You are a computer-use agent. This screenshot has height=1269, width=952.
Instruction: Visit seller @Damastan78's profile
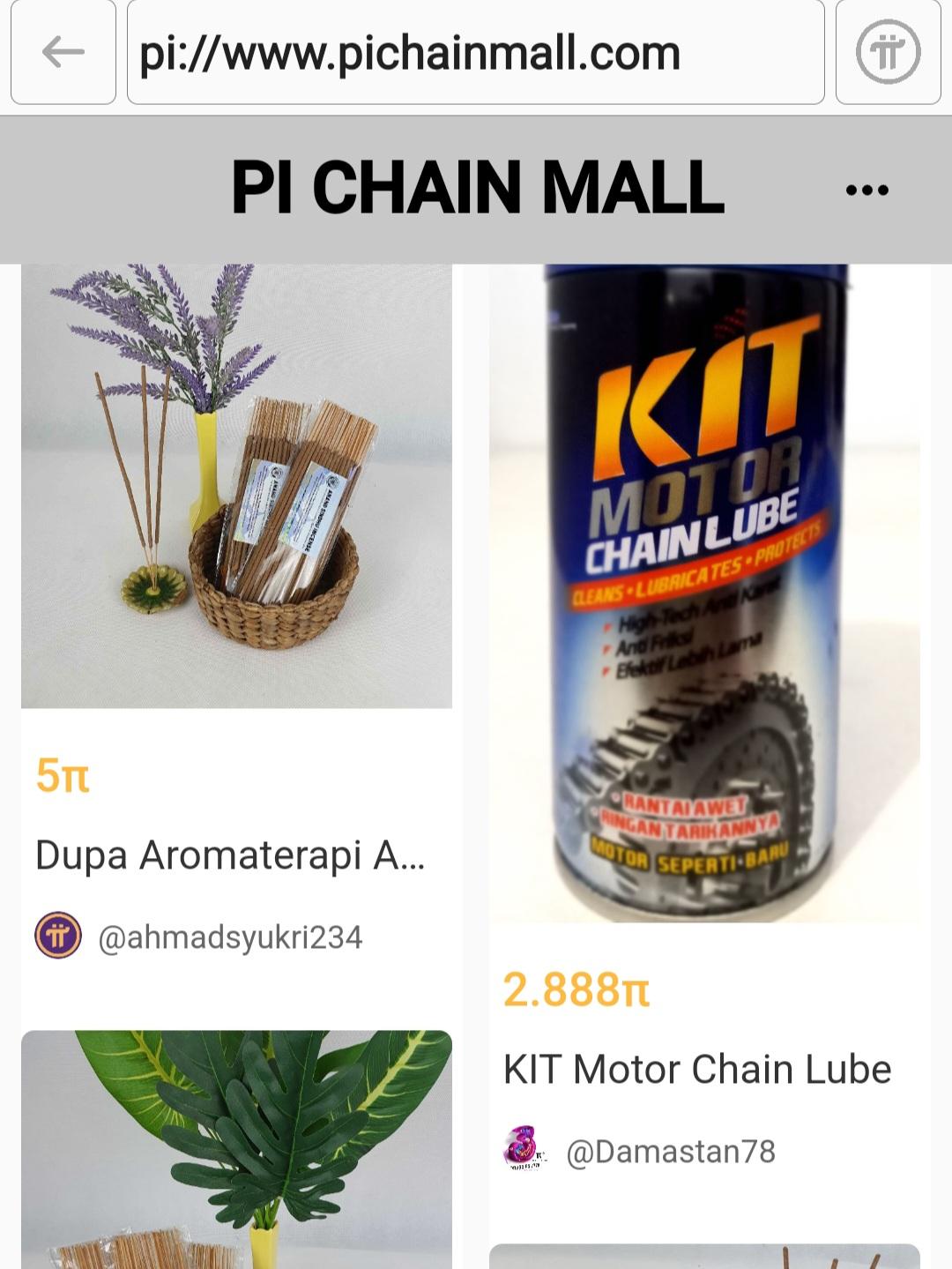pos(670,1151)
